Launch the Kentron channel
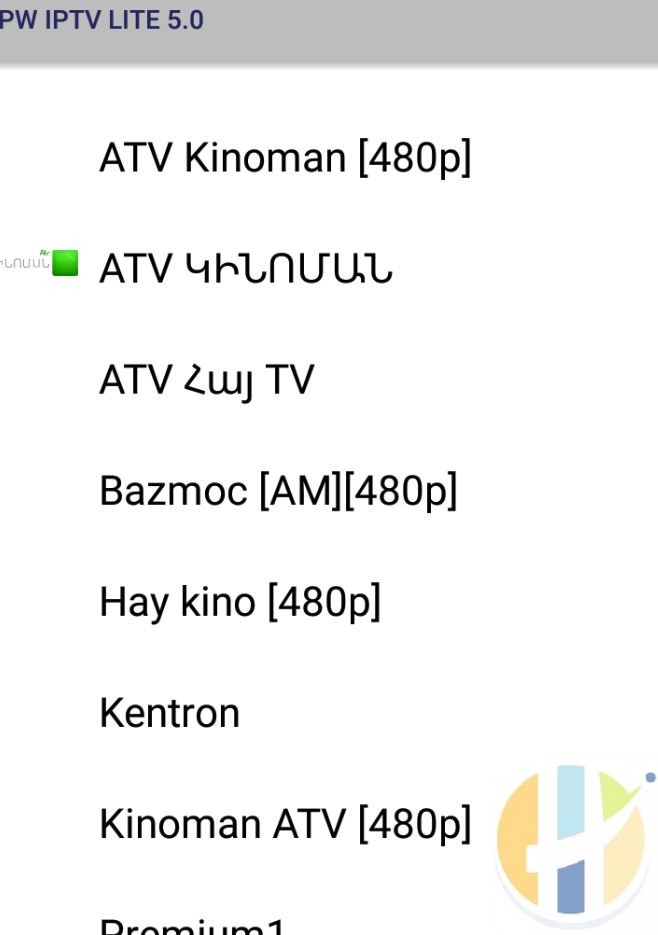Viewport: 658px width, 935px height. [x=170, y=713]
